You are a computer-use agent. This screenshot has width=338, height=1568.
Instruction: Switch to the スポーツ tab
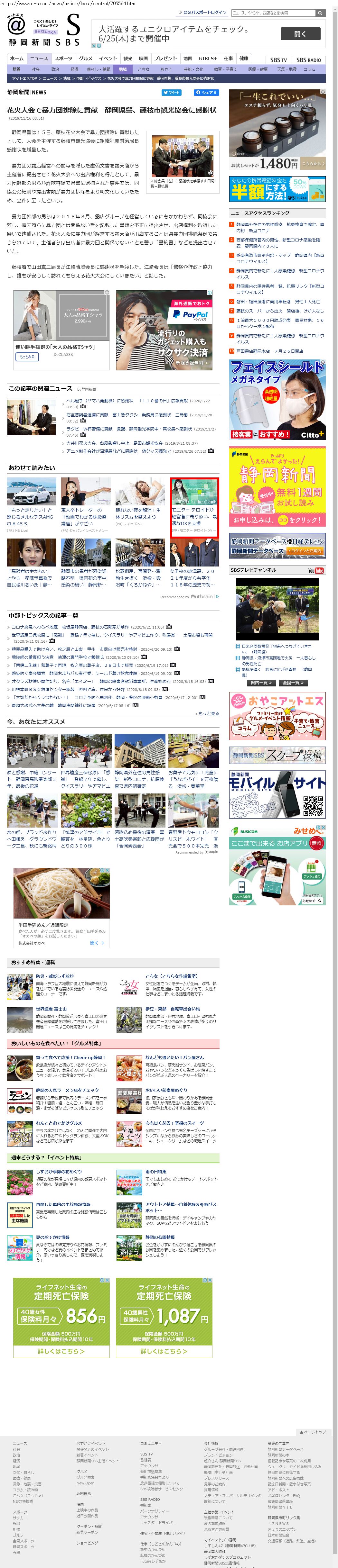(63, 59)
